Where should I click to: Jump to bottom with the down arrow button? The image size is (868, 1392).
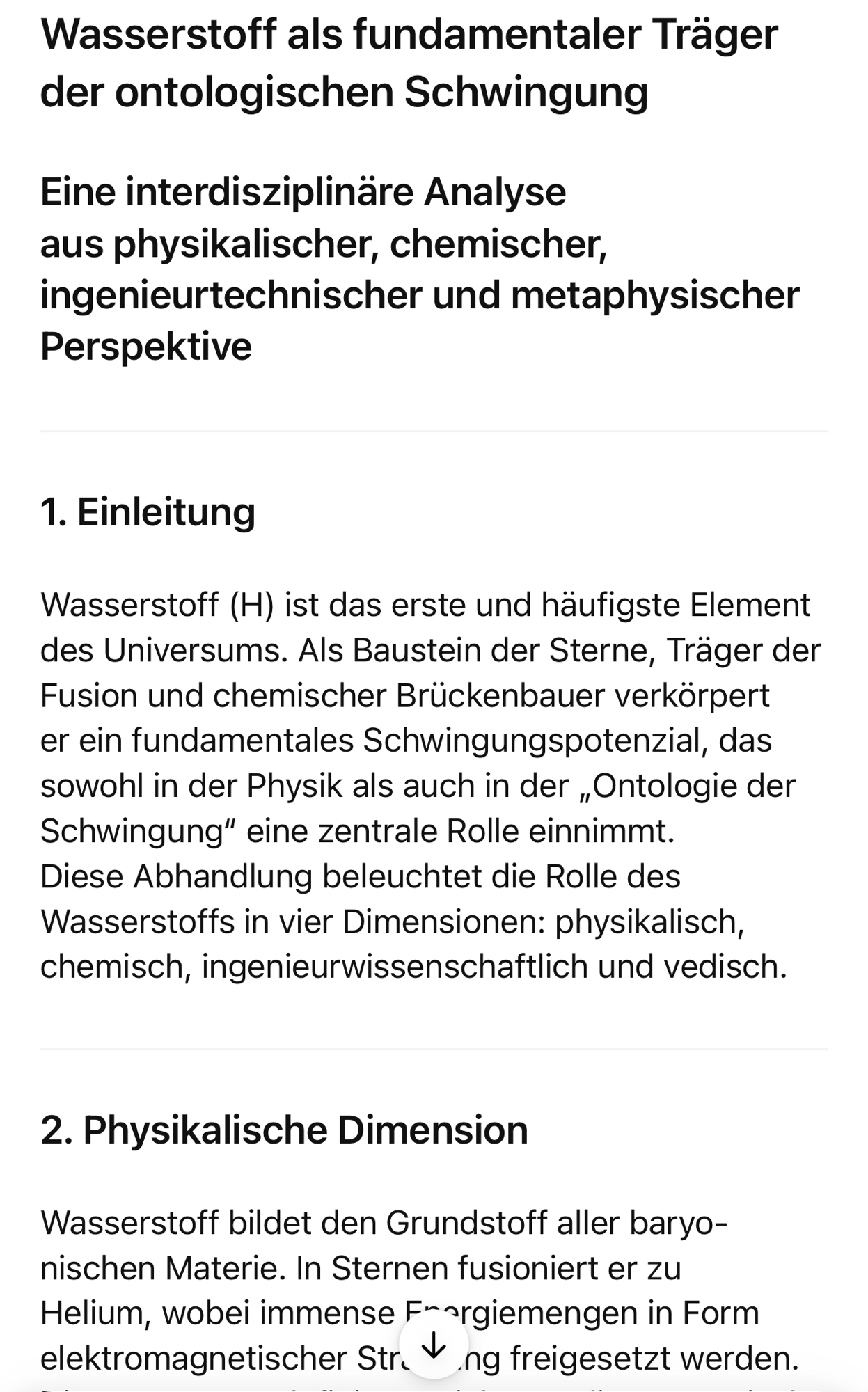click(434, 1345)
